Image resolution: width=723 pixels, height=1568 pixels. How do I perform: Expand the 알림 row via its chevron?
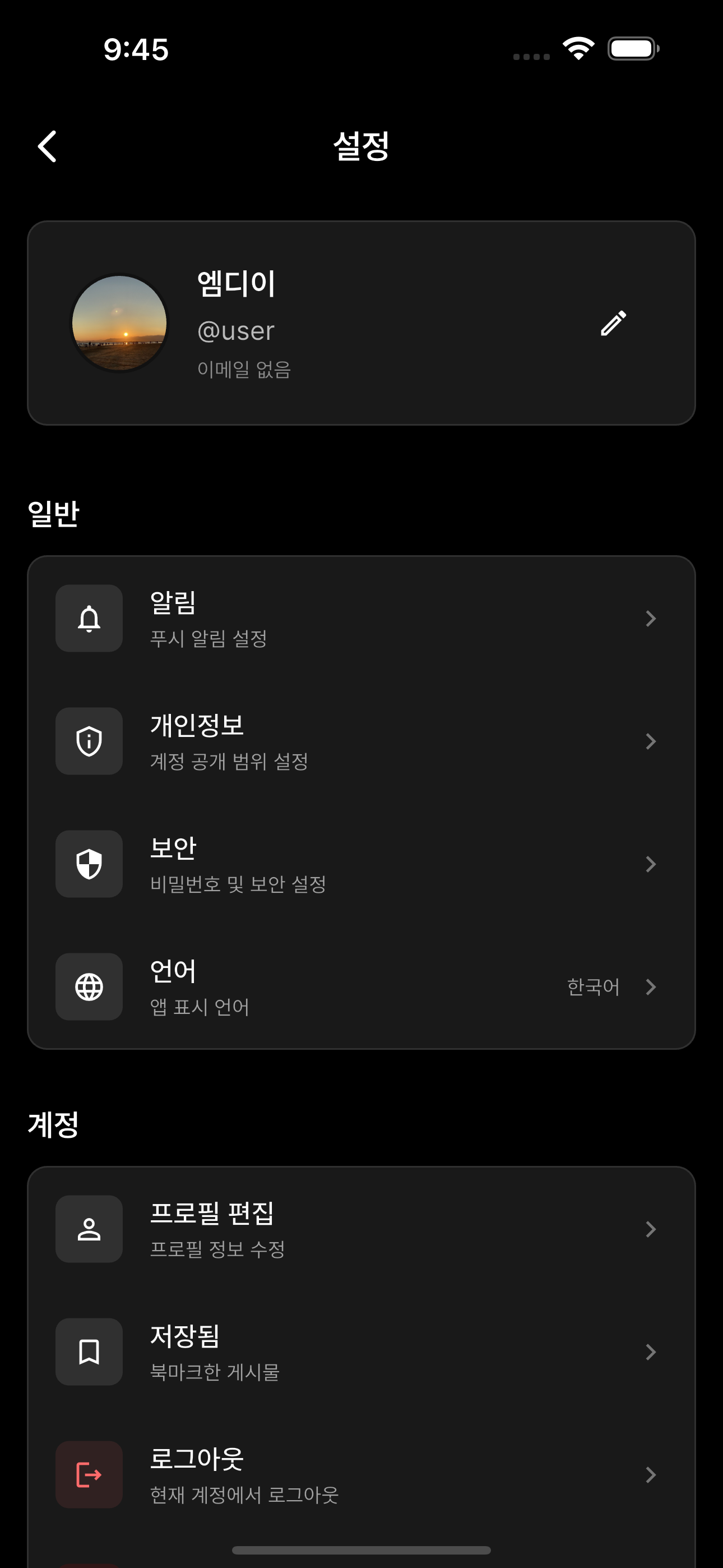coord(651,619)
